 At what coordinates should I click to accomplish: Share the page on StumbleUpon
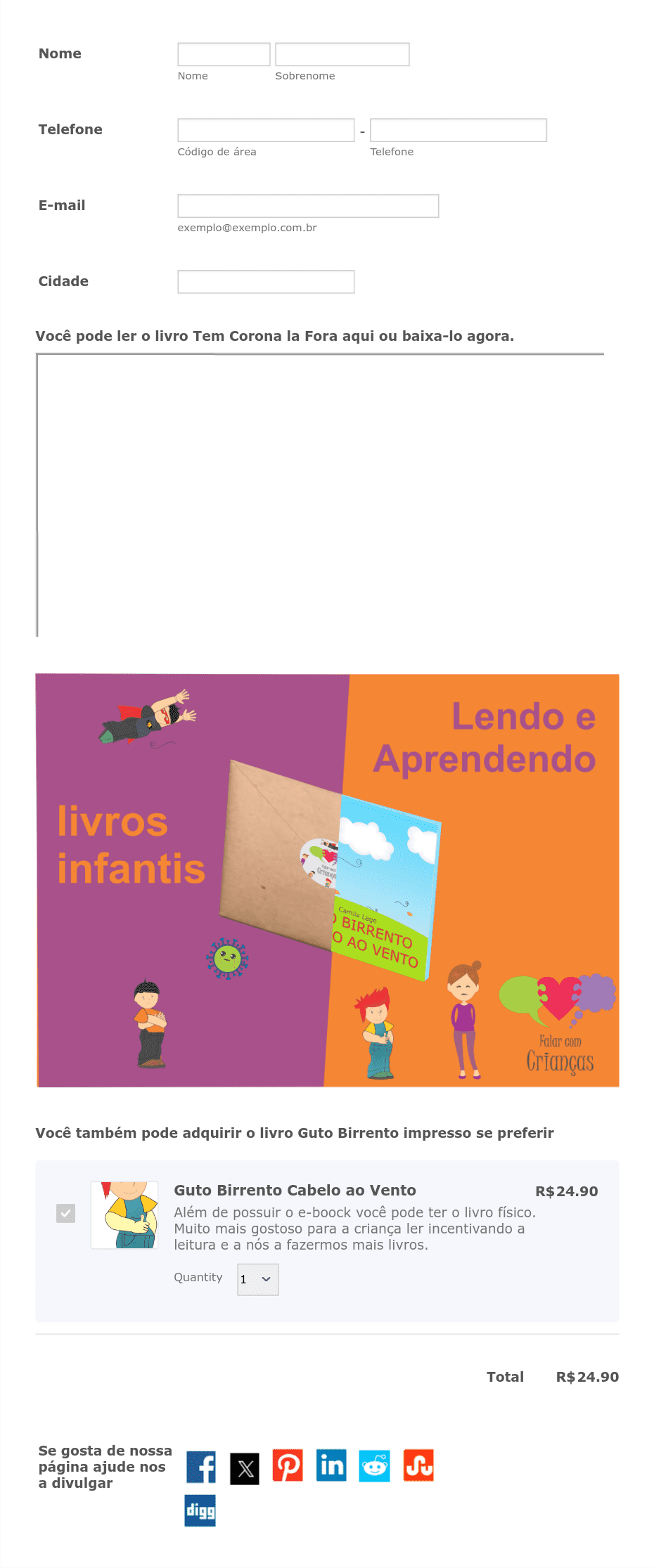point(418,1465)
